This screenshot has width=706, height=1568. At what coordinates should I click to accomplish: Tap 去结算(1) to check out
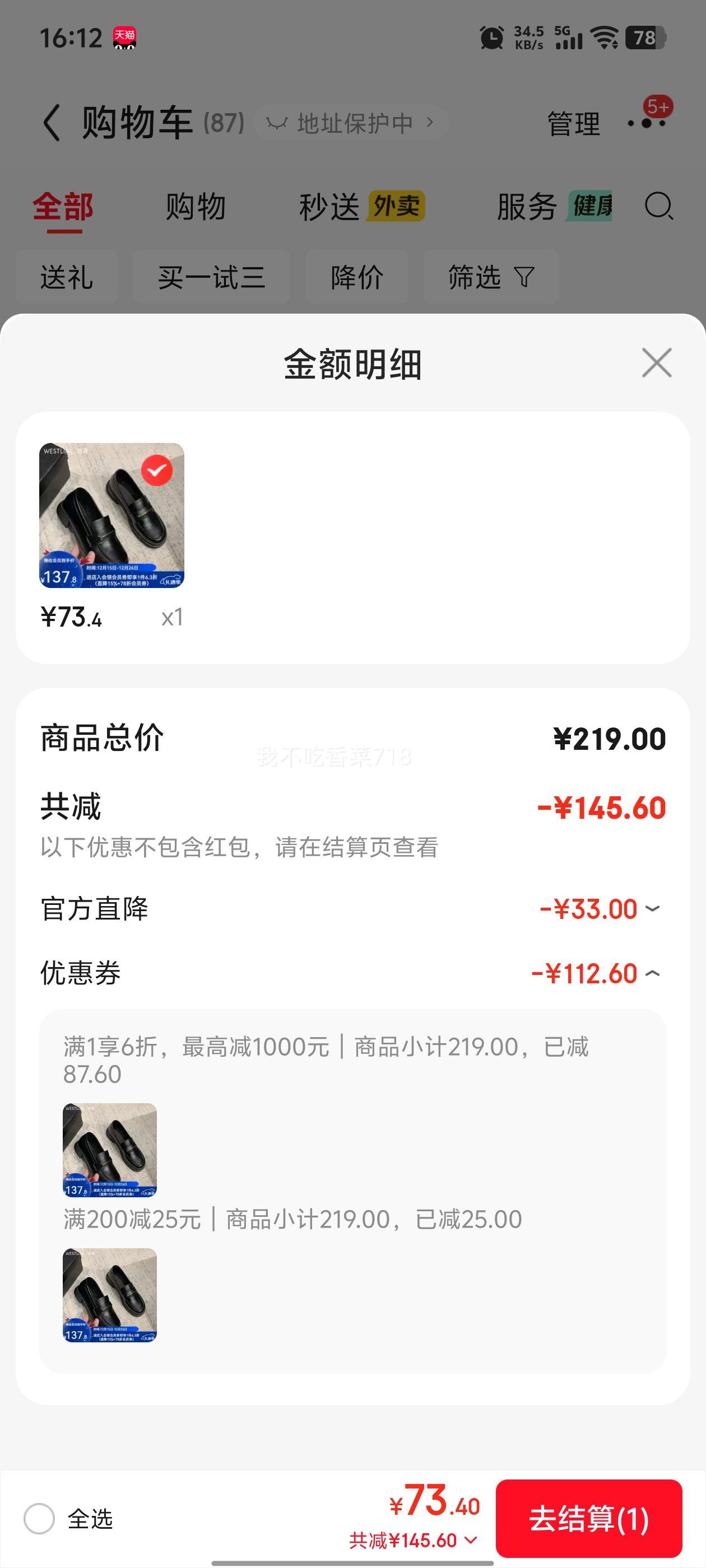[588, 1518]
